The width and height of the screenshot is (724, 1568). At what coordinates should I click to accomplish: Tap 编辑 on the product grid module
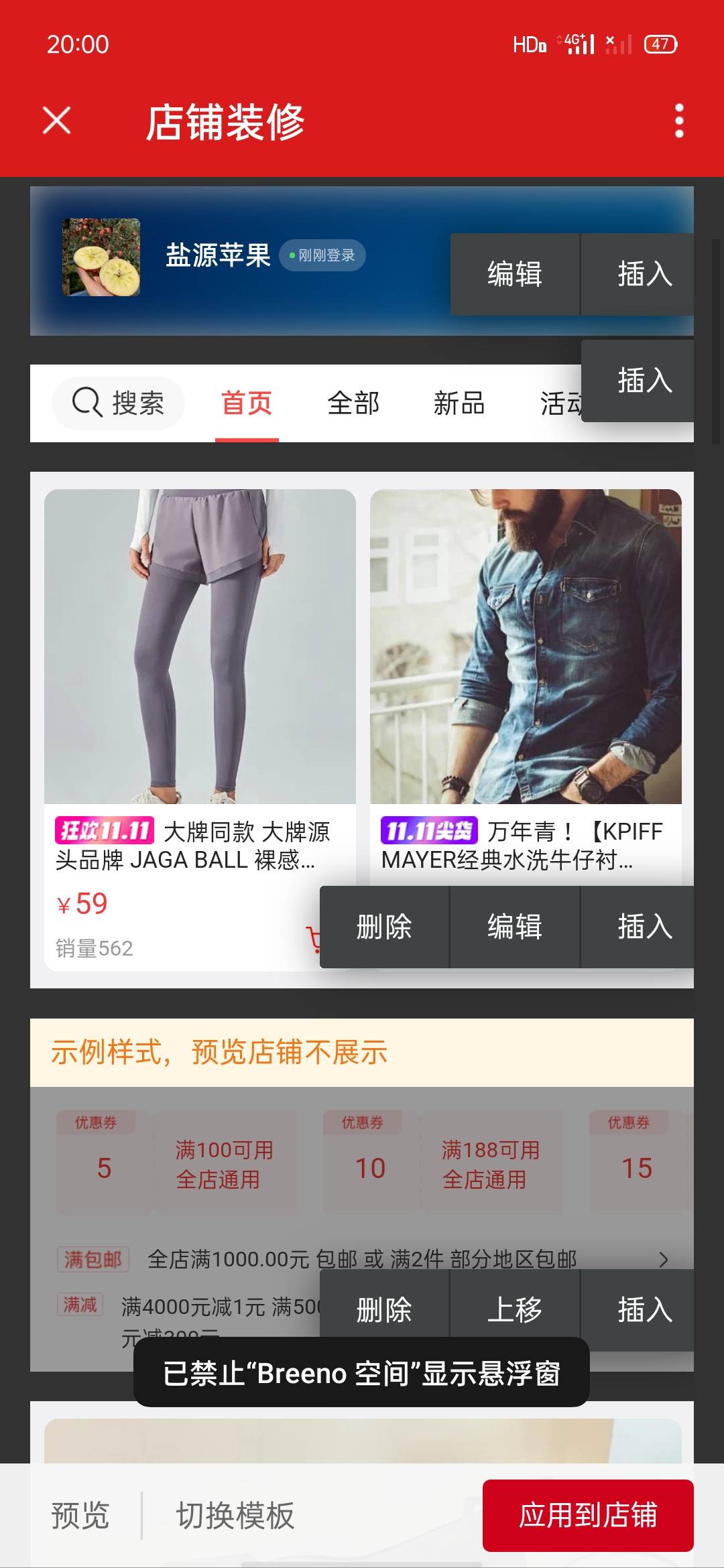tap(515, 927)
